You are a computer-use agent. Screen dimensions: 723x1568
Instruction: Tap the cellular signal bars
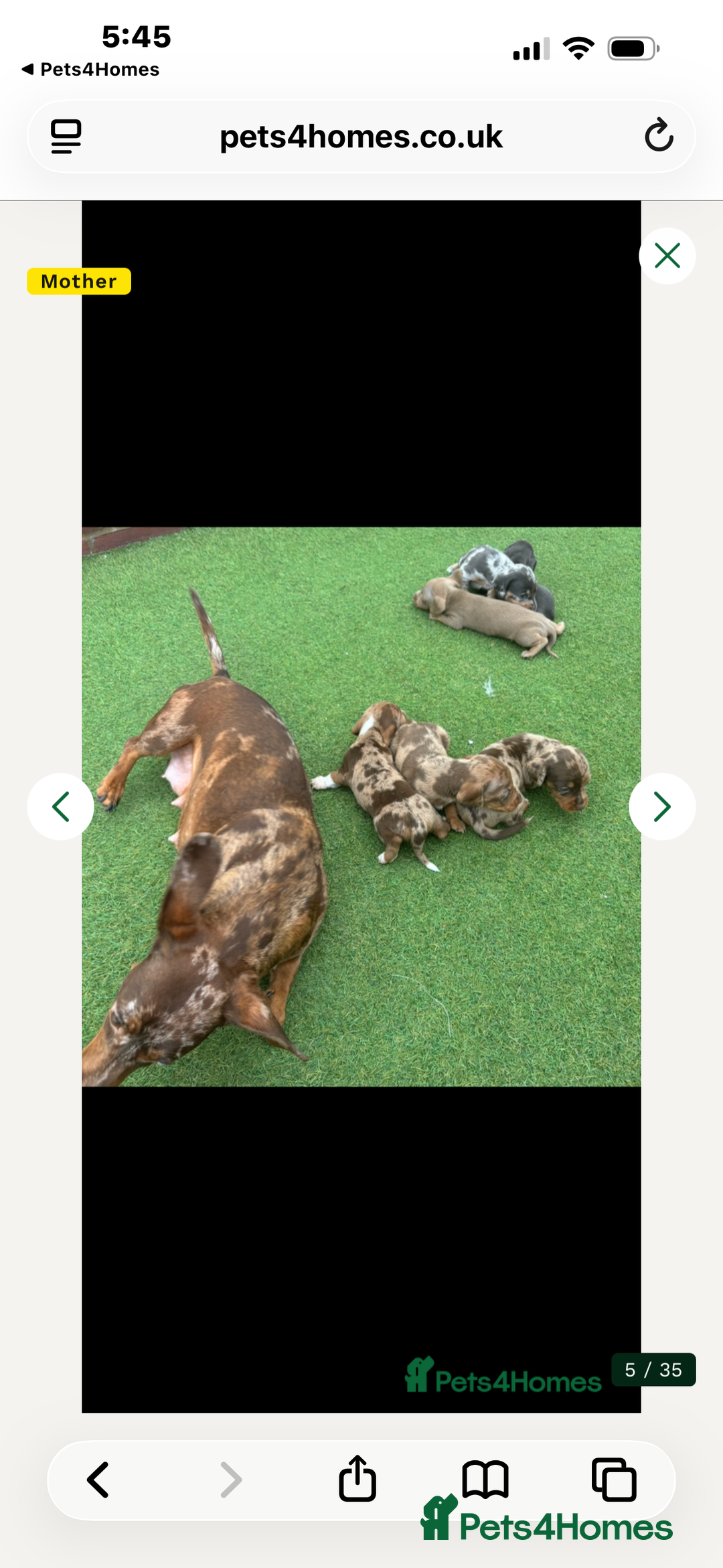(x=530, y=48)
